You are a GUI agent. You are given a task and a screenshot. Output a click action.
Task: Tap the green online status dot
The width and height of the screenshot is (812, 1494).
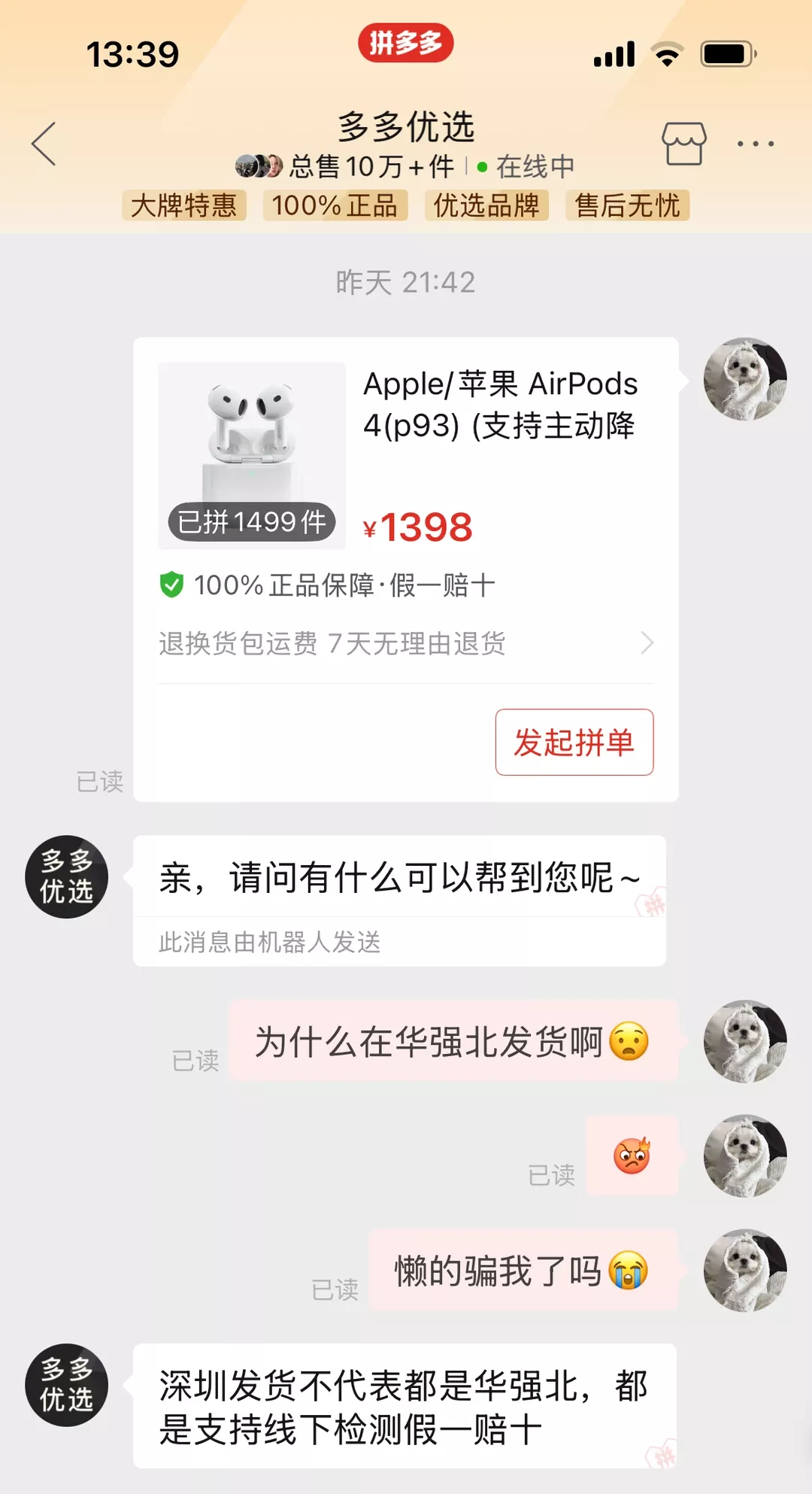tap(480, 165)
